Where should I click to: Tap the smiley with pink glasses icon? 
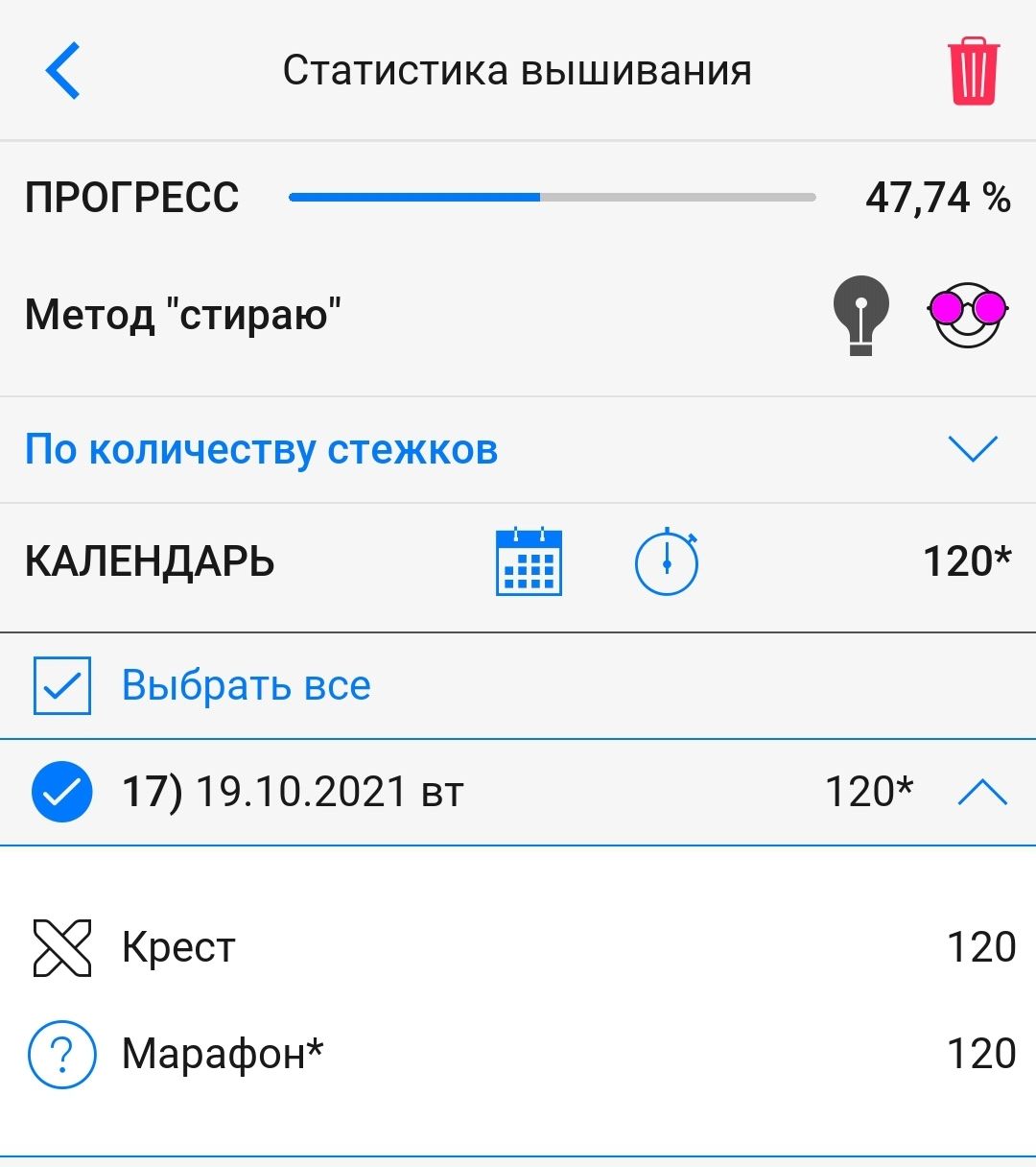tap(967, 313)
